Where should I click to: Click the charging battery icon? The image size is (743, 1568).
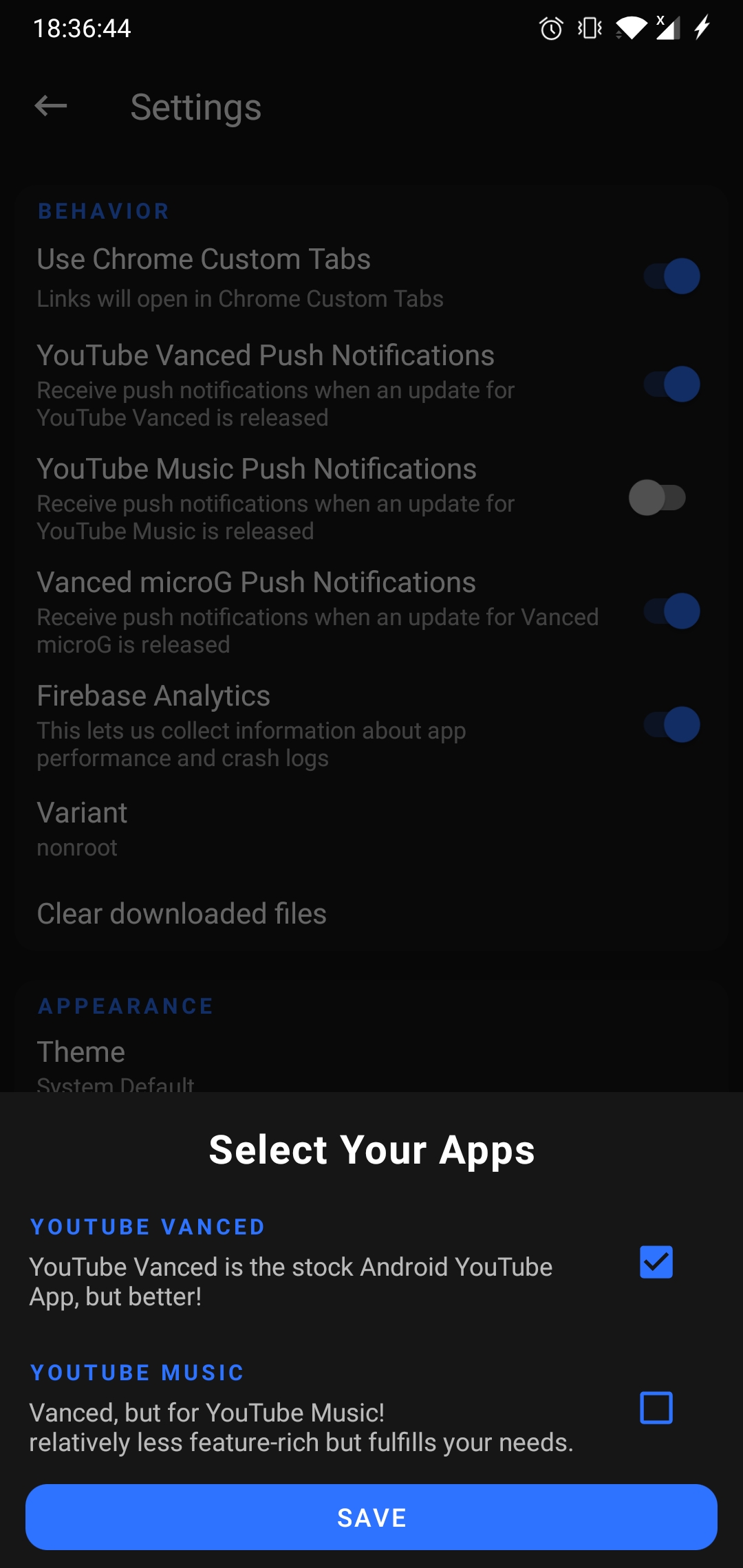(x=703, y=28)
